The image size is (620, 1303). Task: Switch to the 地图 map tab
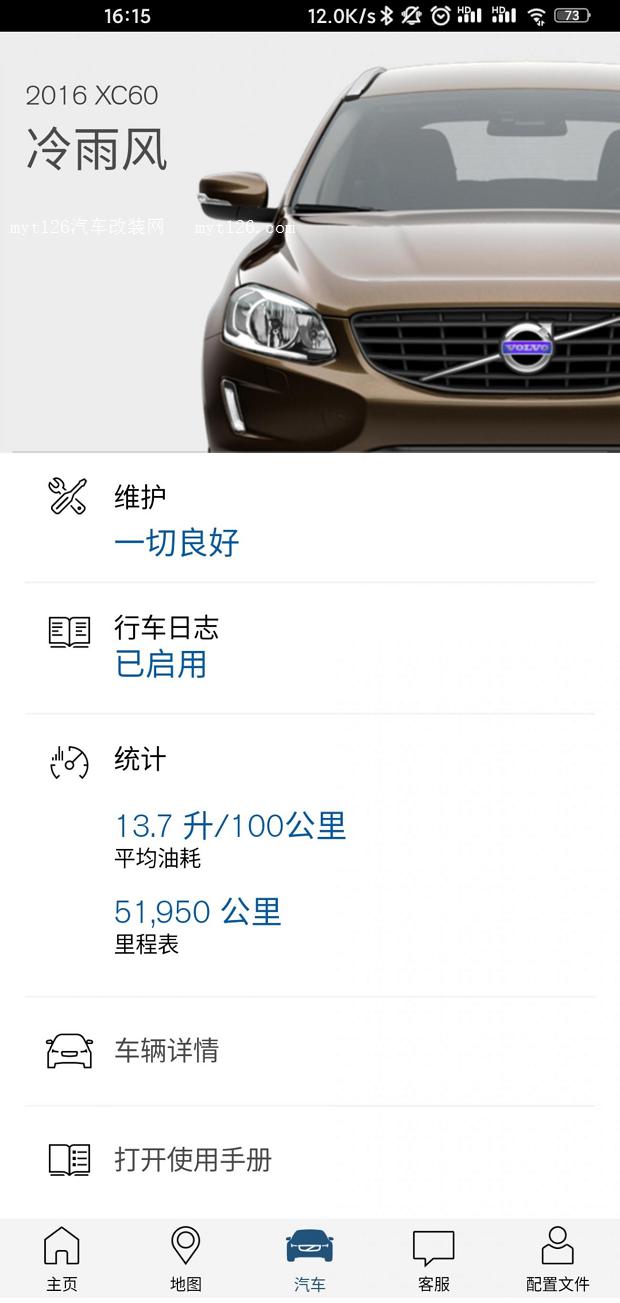click(x=185, y=1259)
